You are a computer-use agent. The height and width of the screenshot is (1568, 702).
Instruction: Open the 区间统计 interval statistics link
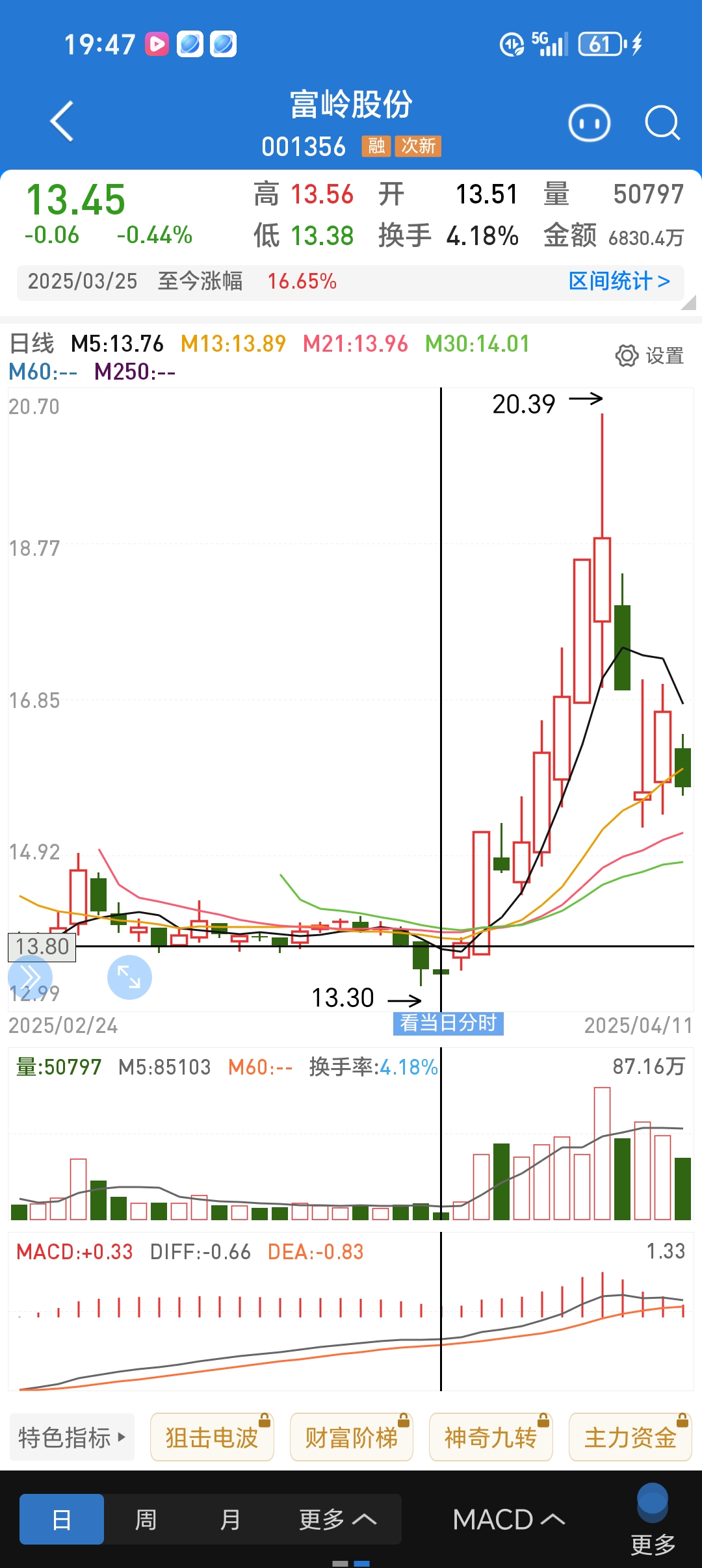(x=619, y=281)
